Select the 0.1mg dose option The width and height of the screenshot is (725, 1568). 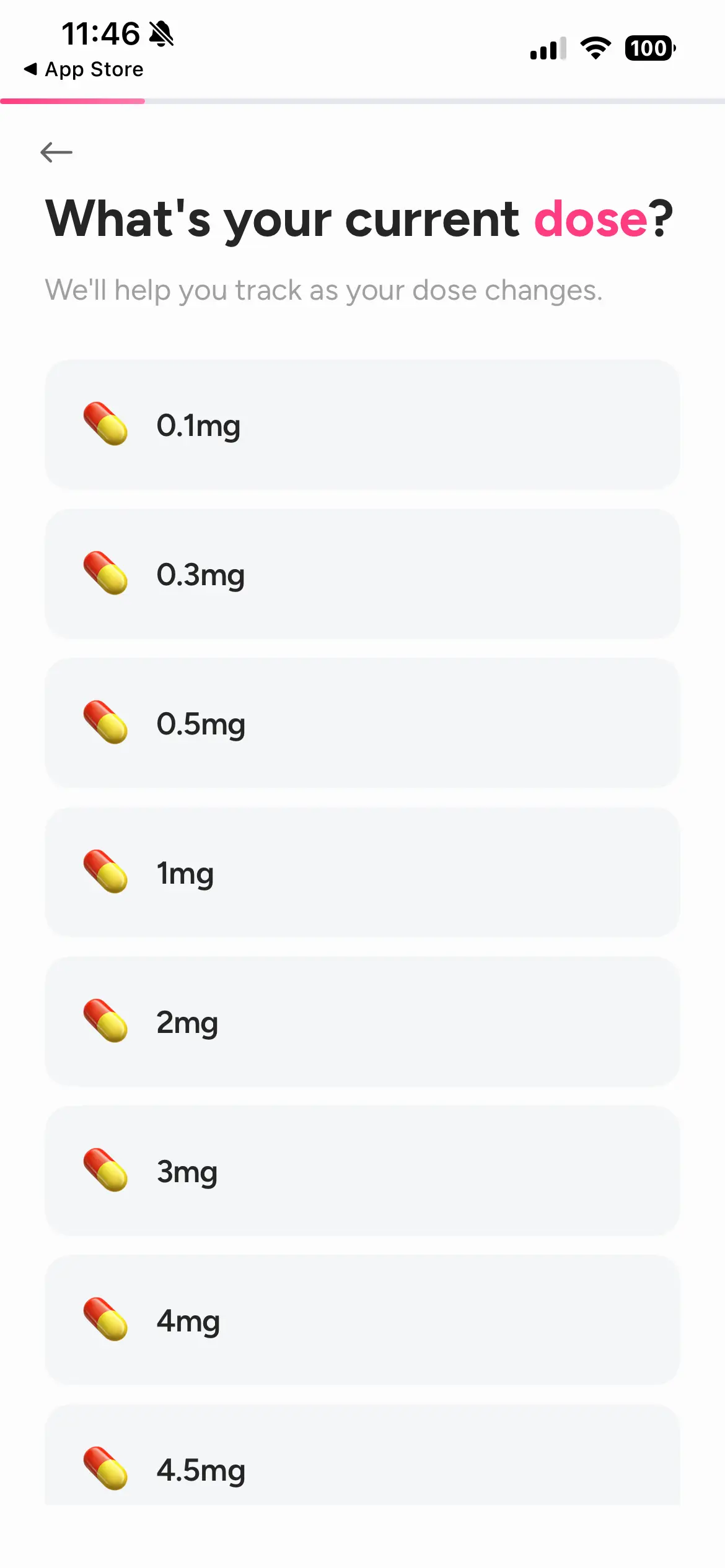pos(362,425)
